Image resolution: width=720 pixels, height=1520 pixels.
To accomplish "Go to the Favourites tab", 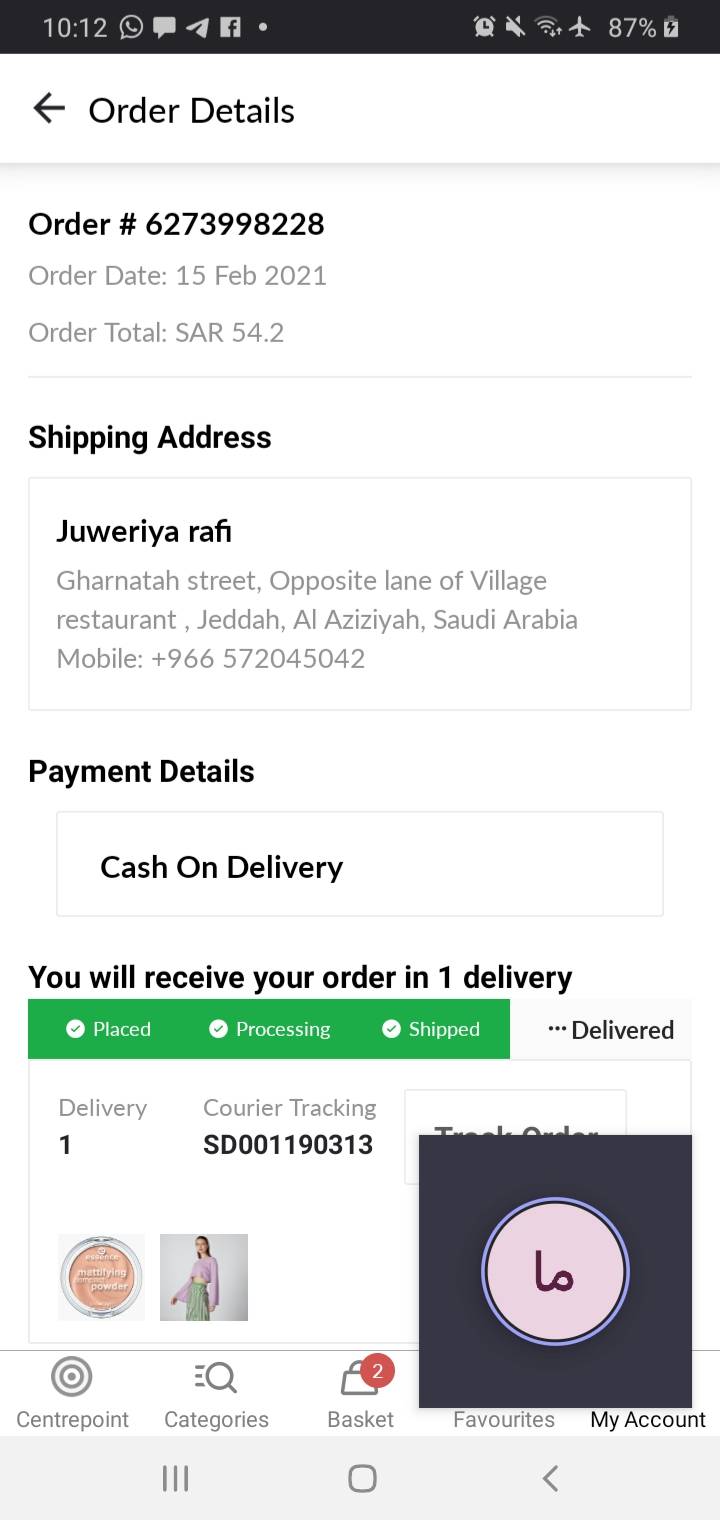I will point(503,1420).
